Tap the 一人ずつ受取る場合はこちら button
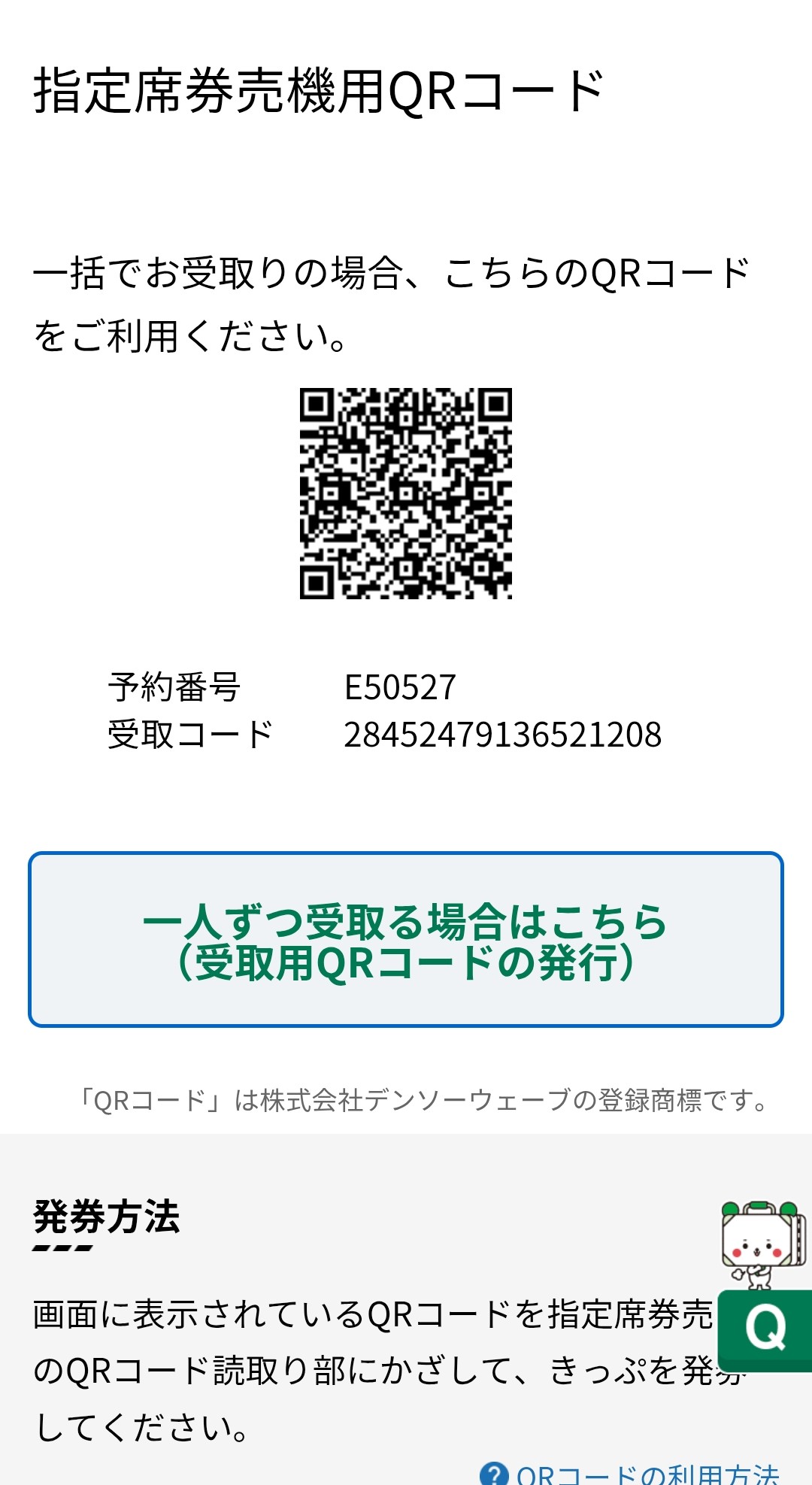 (x=406, y=940)
